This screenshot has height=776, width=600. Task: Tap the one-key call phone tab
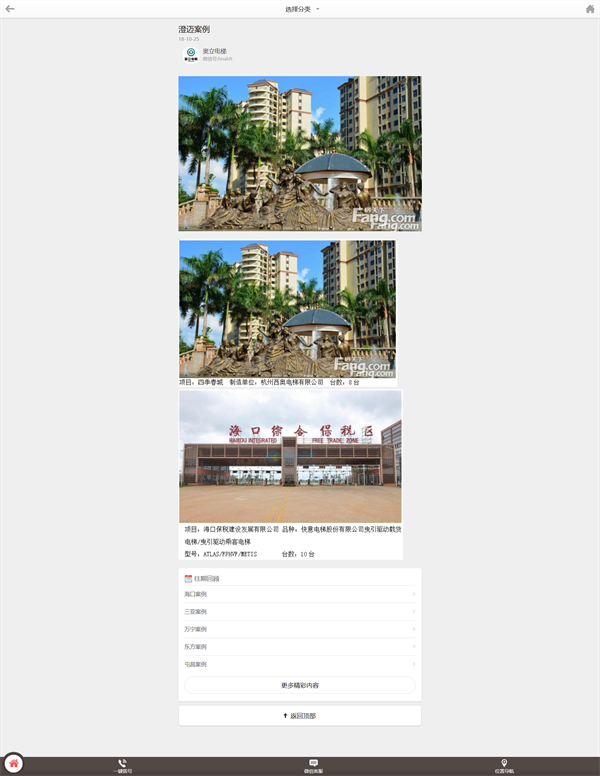coord(122,766)
